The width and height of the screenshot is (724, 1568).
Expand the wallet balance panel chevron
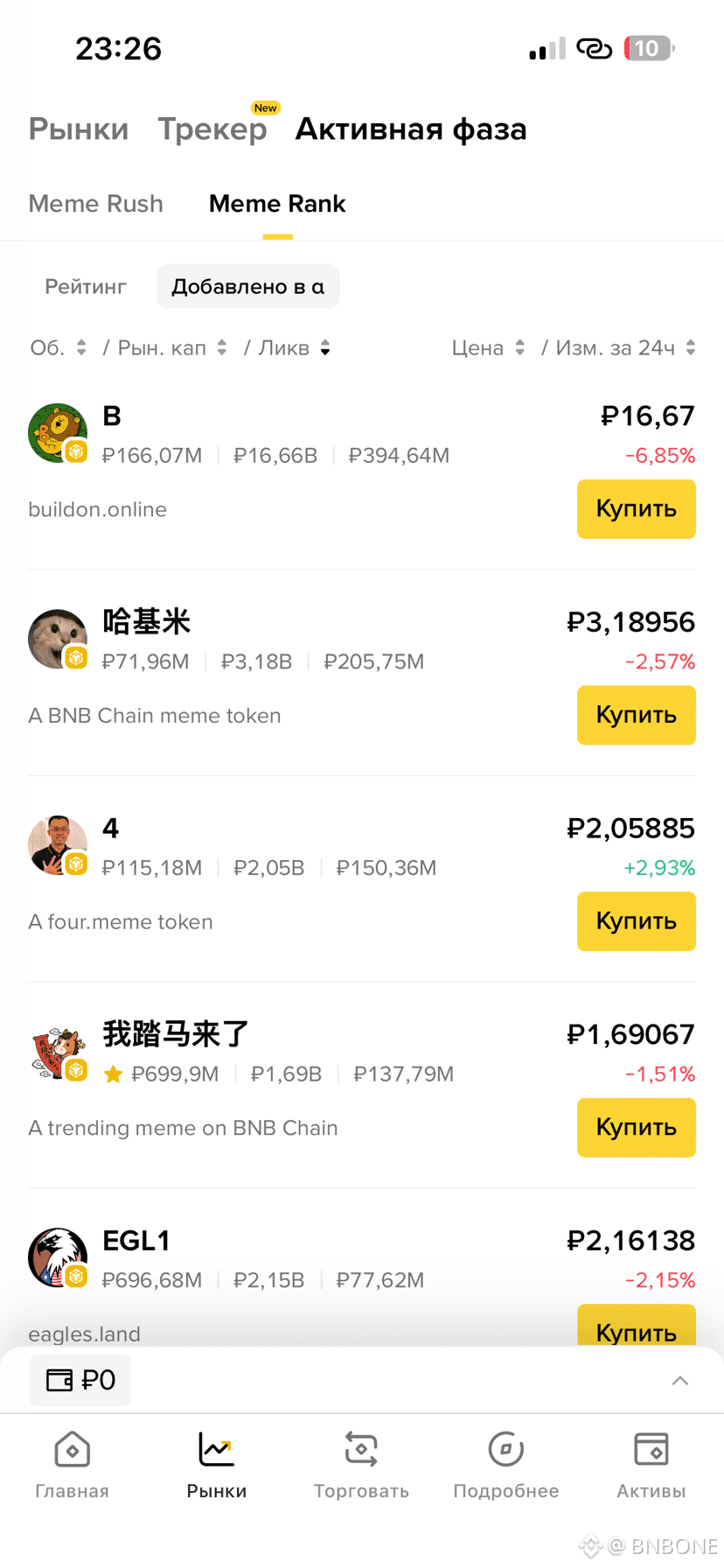tap(679, 1381)
